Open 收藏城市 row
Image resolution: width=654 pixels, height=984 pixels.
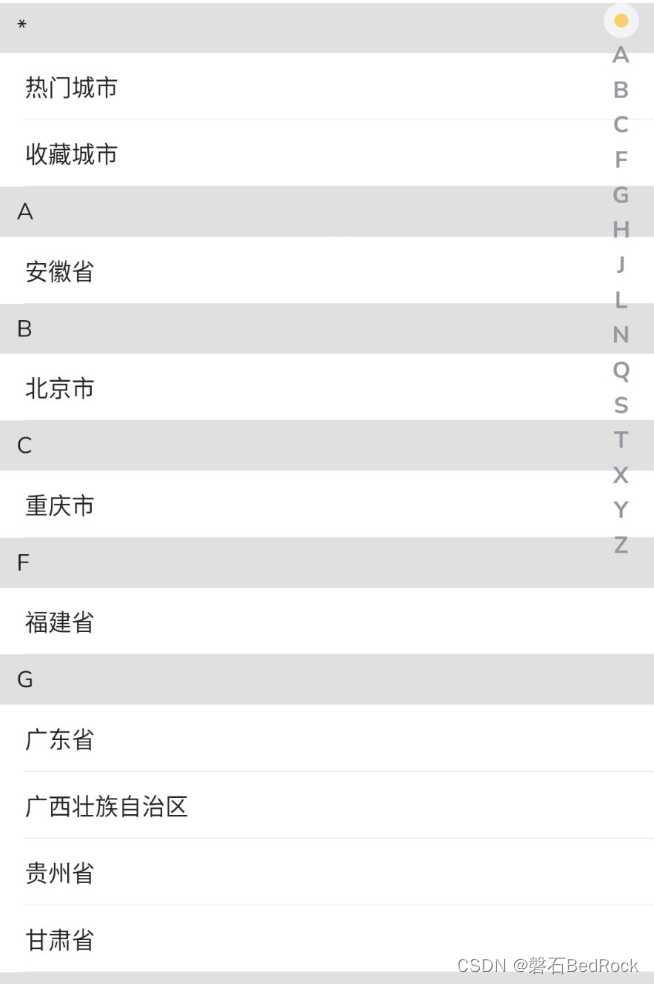pyautogui.click(x=327, y=153)
